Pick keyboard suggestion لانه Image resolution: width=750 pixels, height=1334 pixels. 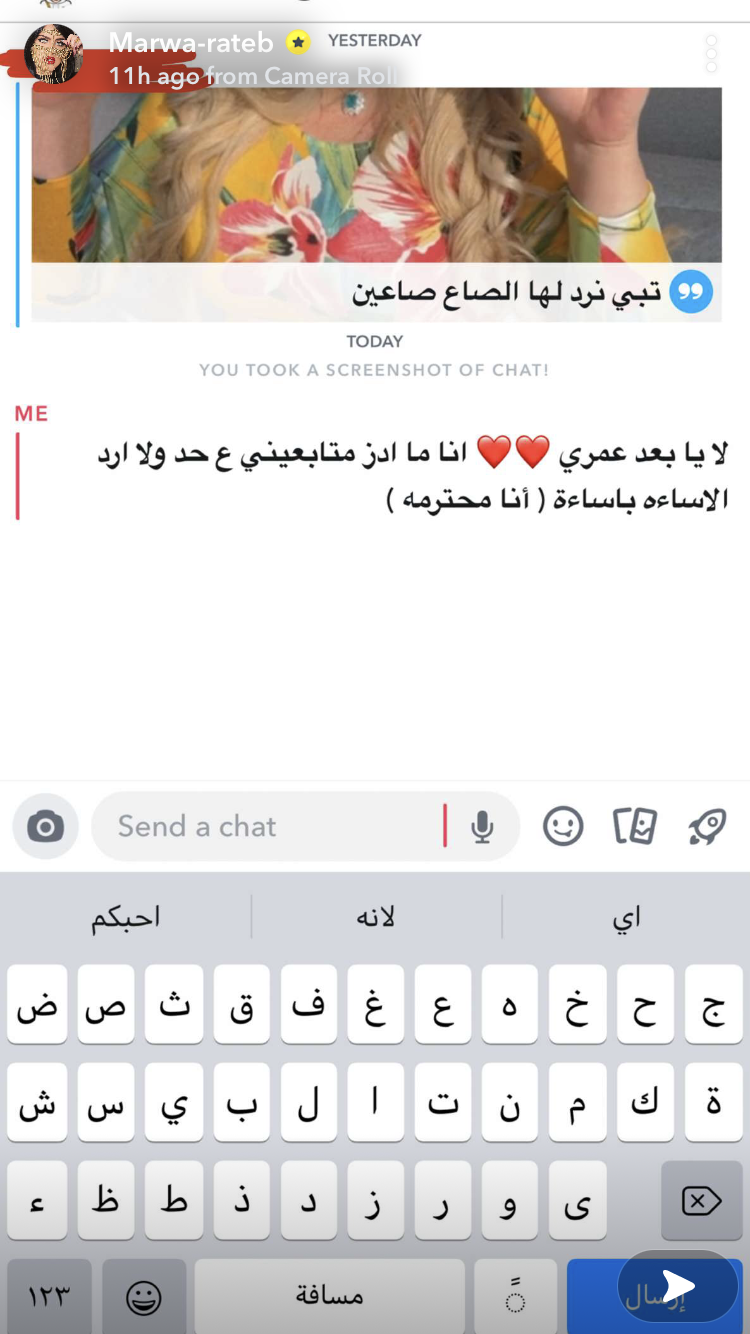376,917
